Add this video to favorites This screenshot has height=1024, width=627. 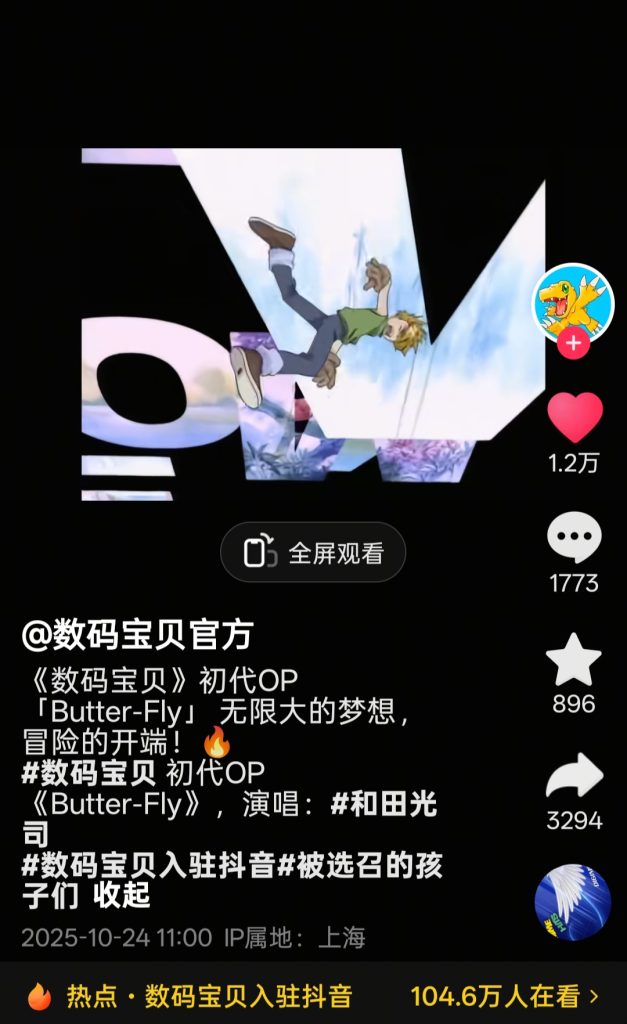pos(574,660)
